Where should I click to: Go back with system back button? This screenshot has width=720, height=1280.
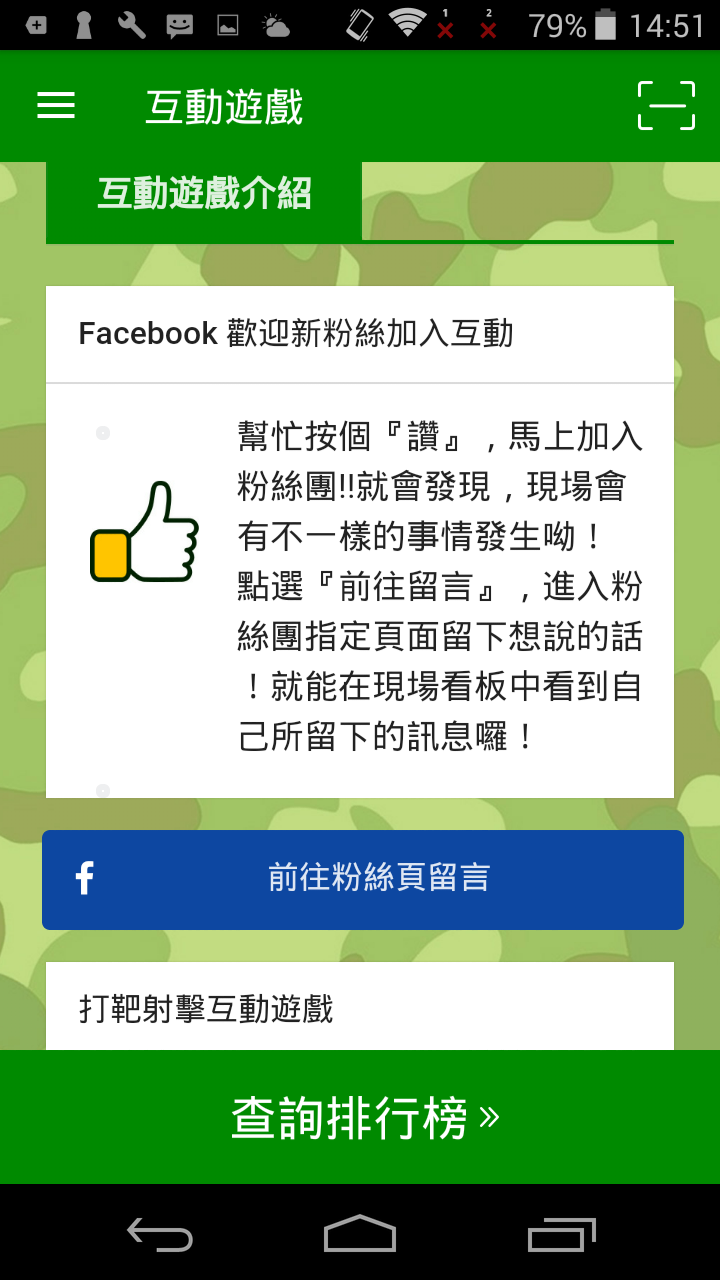160,1235
